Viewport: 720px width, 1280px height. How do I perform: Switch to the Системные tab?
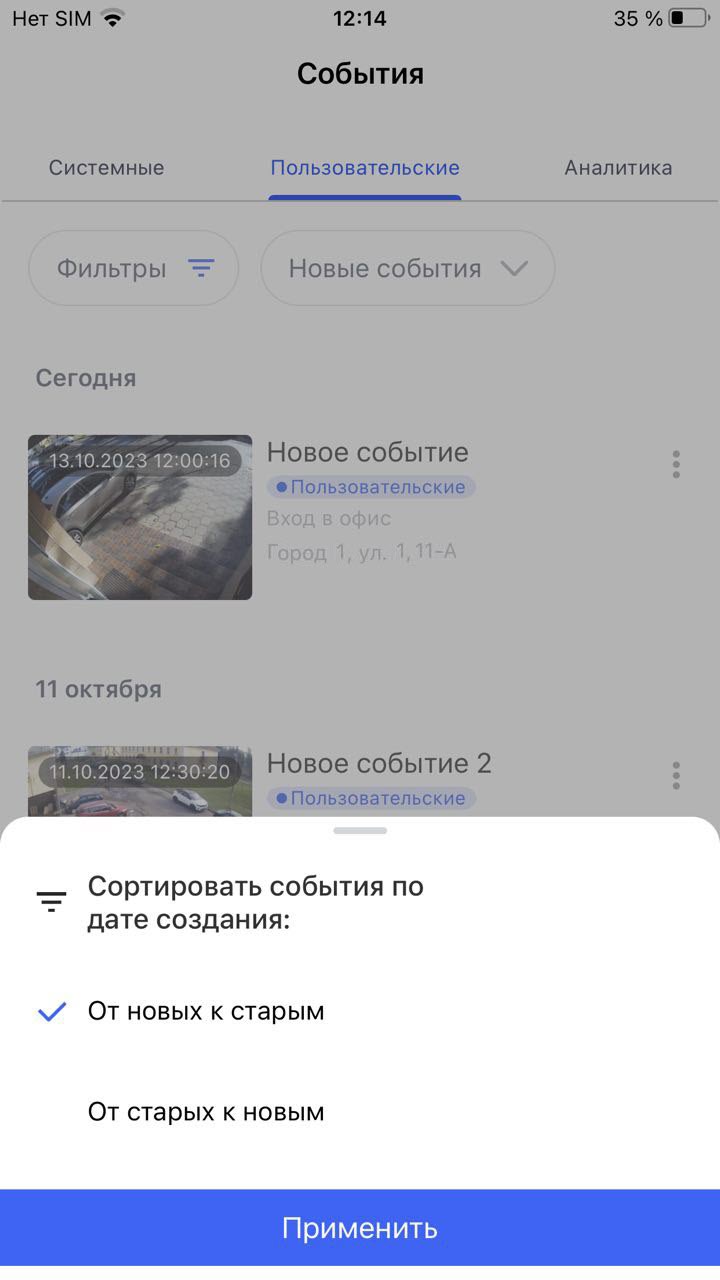[x=106, y=168]
